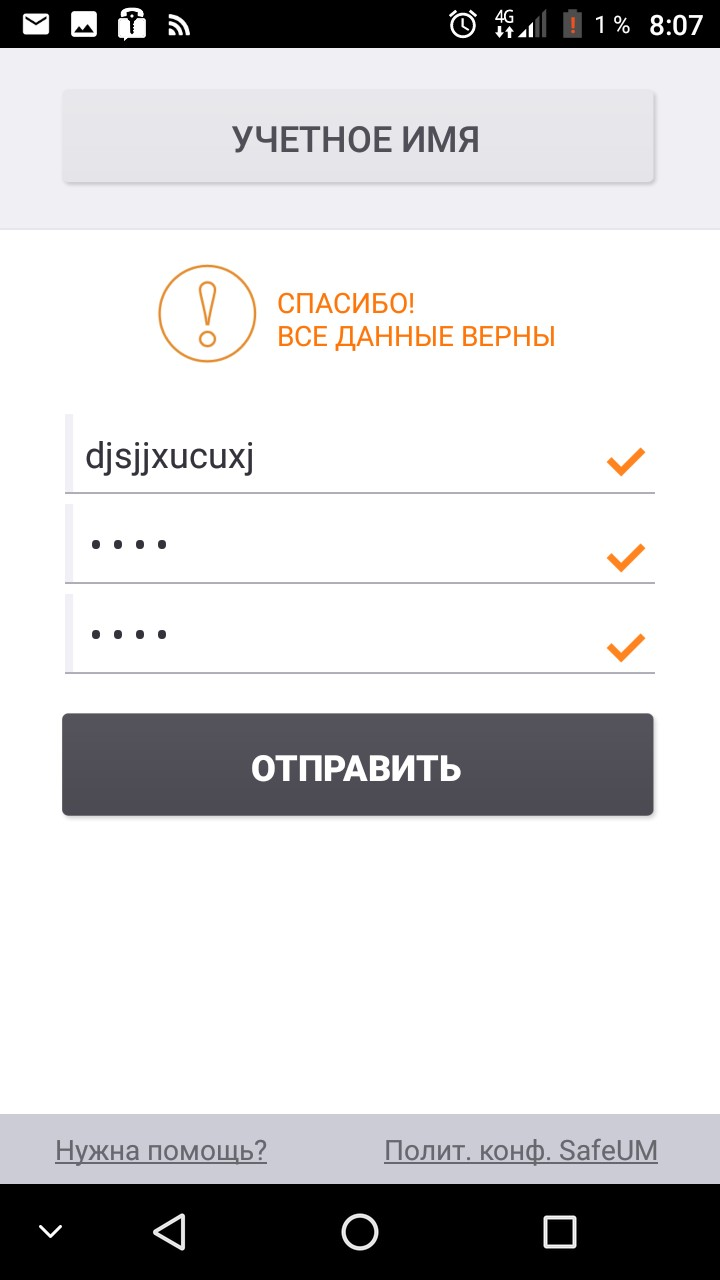Open the Нужна помощь? link
Image resolution: width=720 pixels, height=1280 pixels.
click(x=161, y=1150)
